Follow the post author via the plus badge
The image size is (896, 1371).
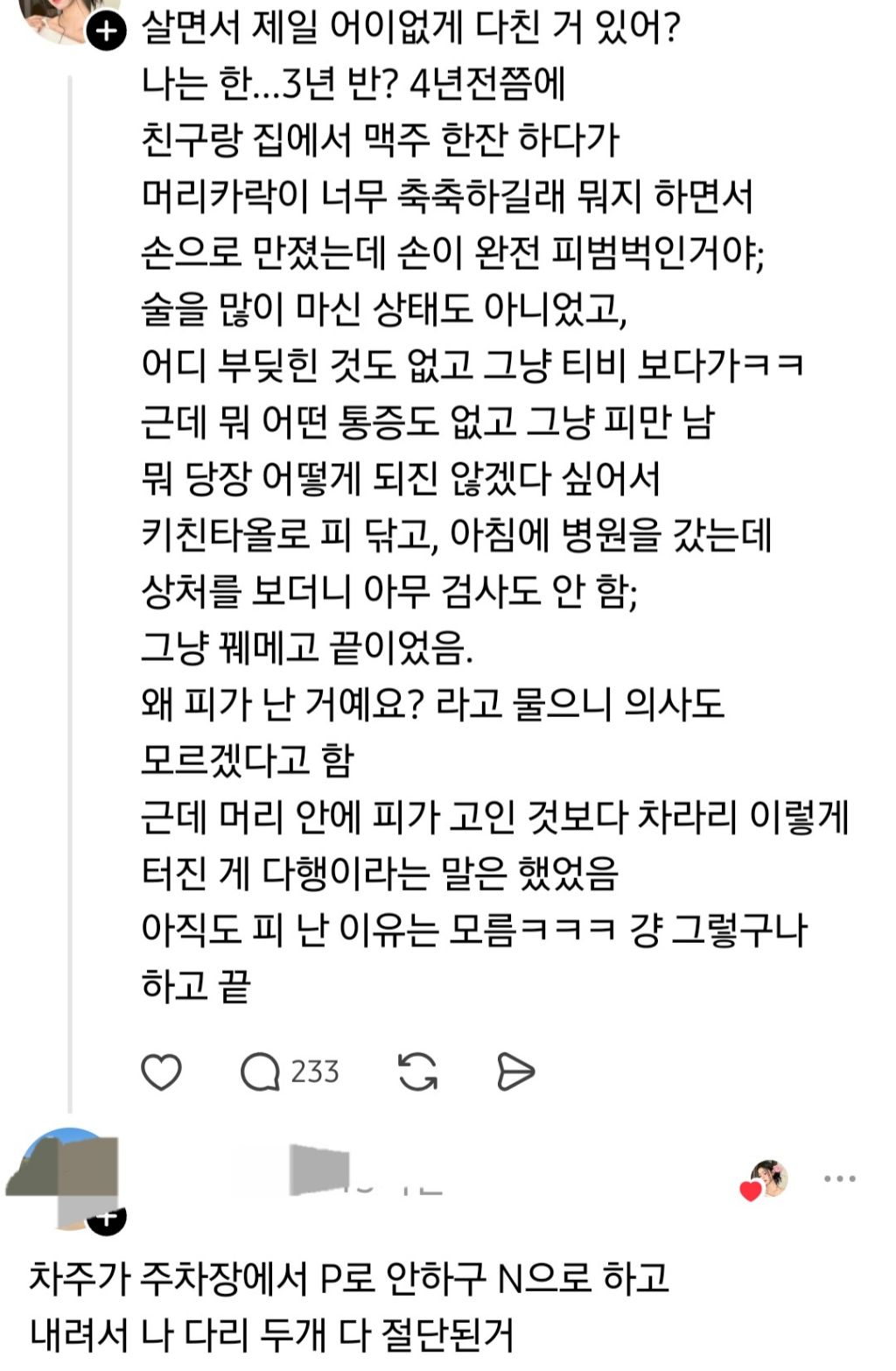point(106,32)
